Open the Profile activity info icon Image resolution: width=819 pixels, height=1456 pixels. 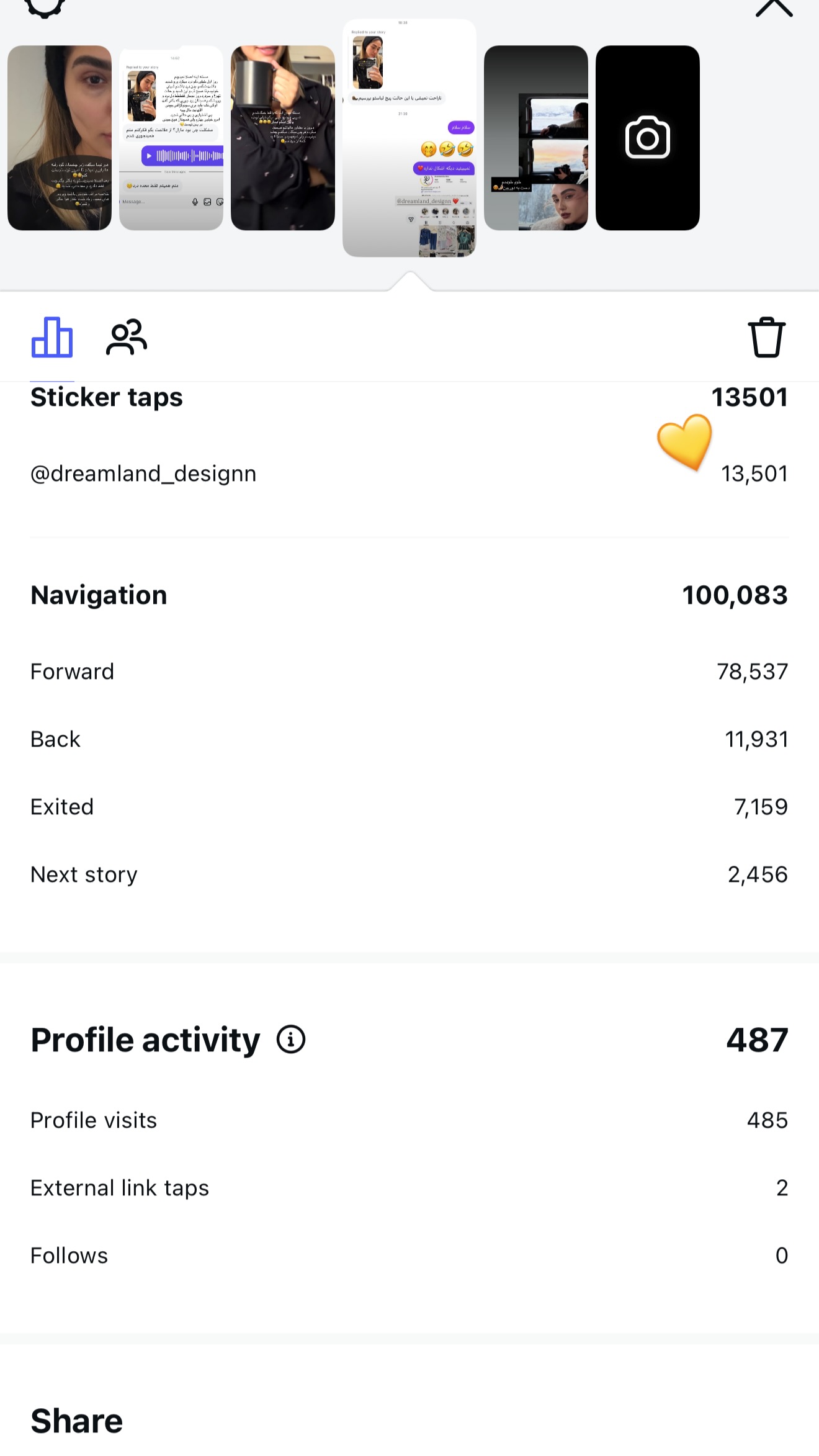[291, 1039]
